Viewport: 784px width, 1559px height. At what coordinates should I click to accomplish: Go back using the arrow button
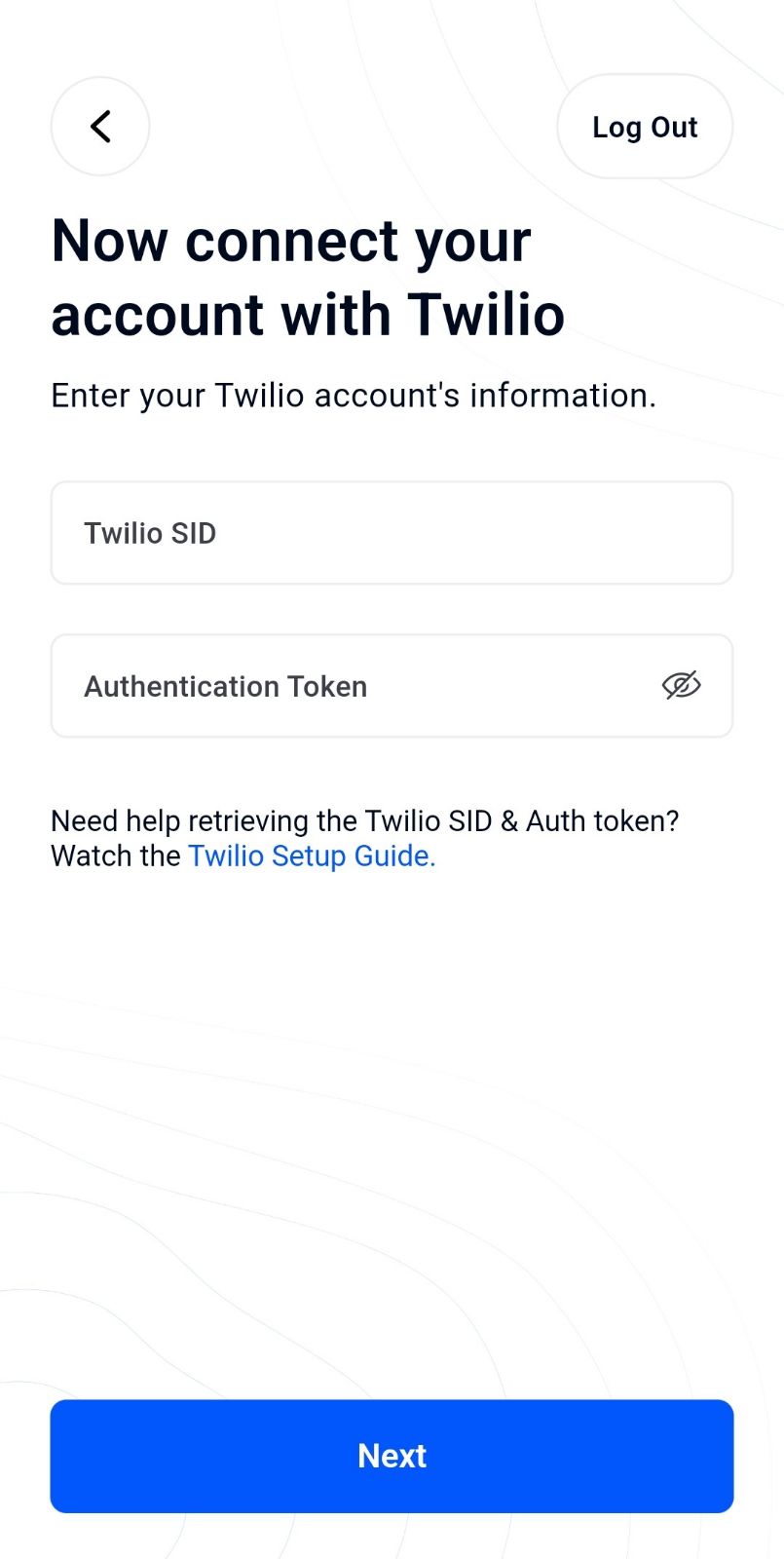click(100, 127)
